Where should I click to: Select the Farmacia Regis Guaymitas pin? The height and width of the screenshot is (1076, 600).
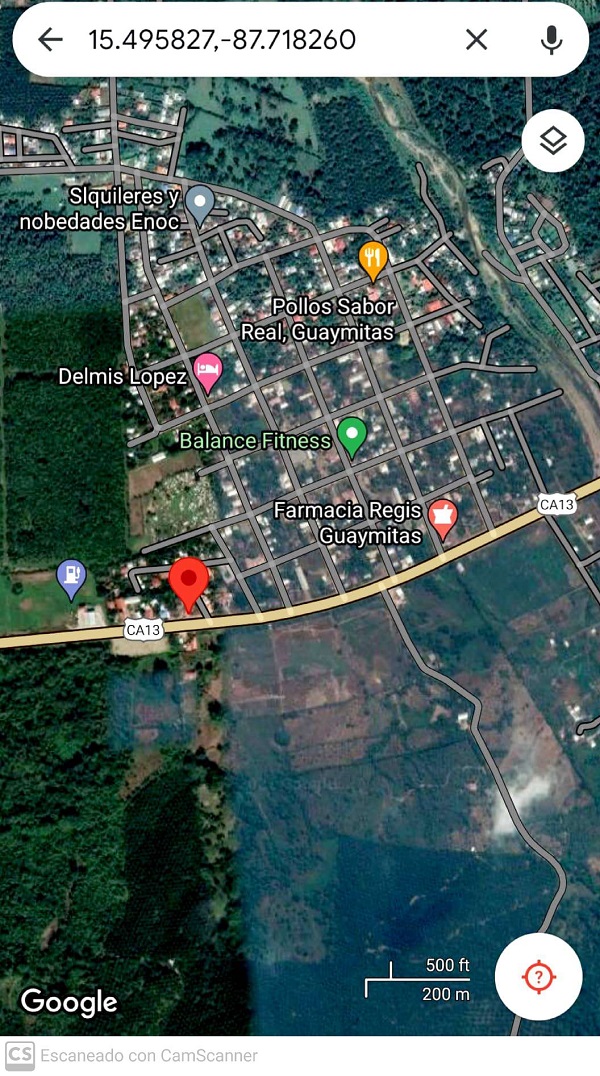tap(442, 518)
